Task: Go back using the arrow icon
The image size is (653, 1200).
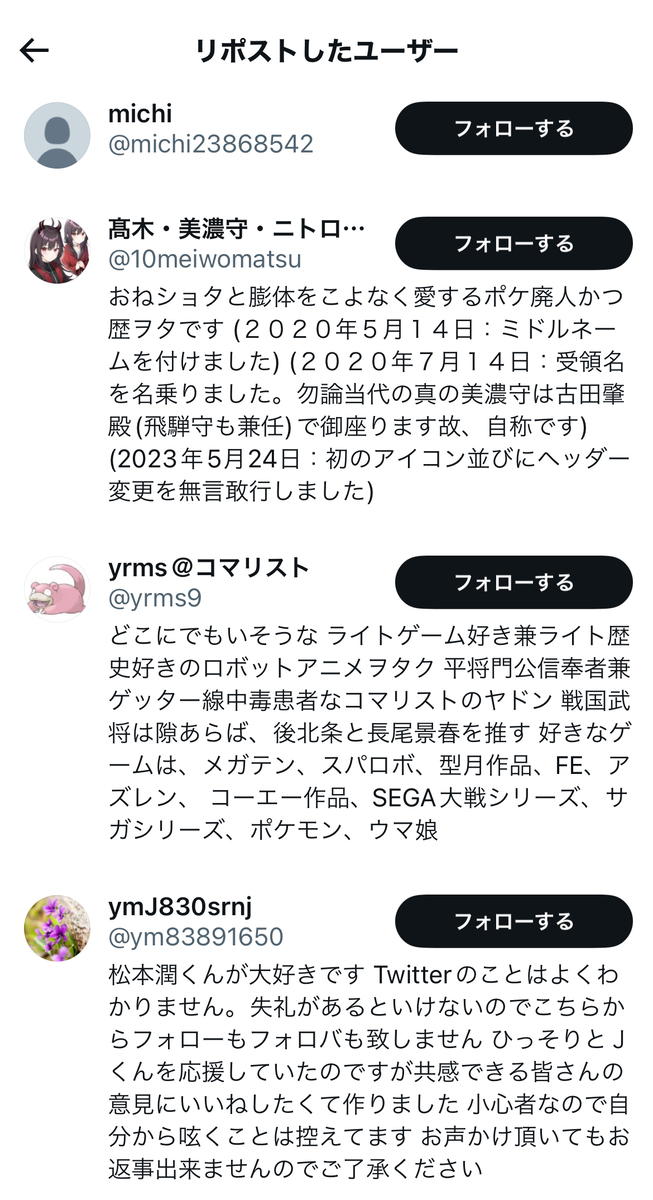Action: pos(34,51)
